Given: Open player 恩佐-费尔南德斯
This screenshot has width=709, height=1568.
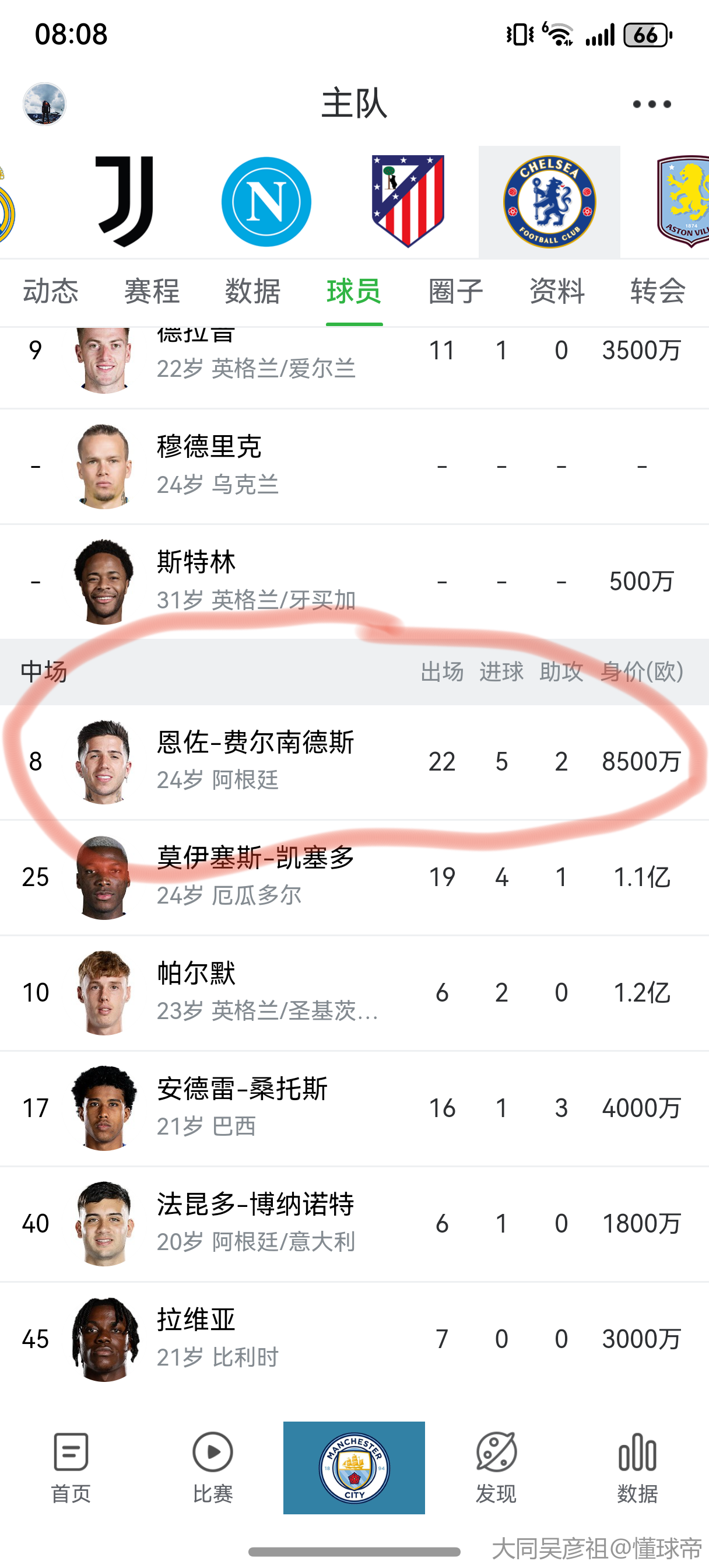Looking at the screenshot, I should click(x=255, y=761).
